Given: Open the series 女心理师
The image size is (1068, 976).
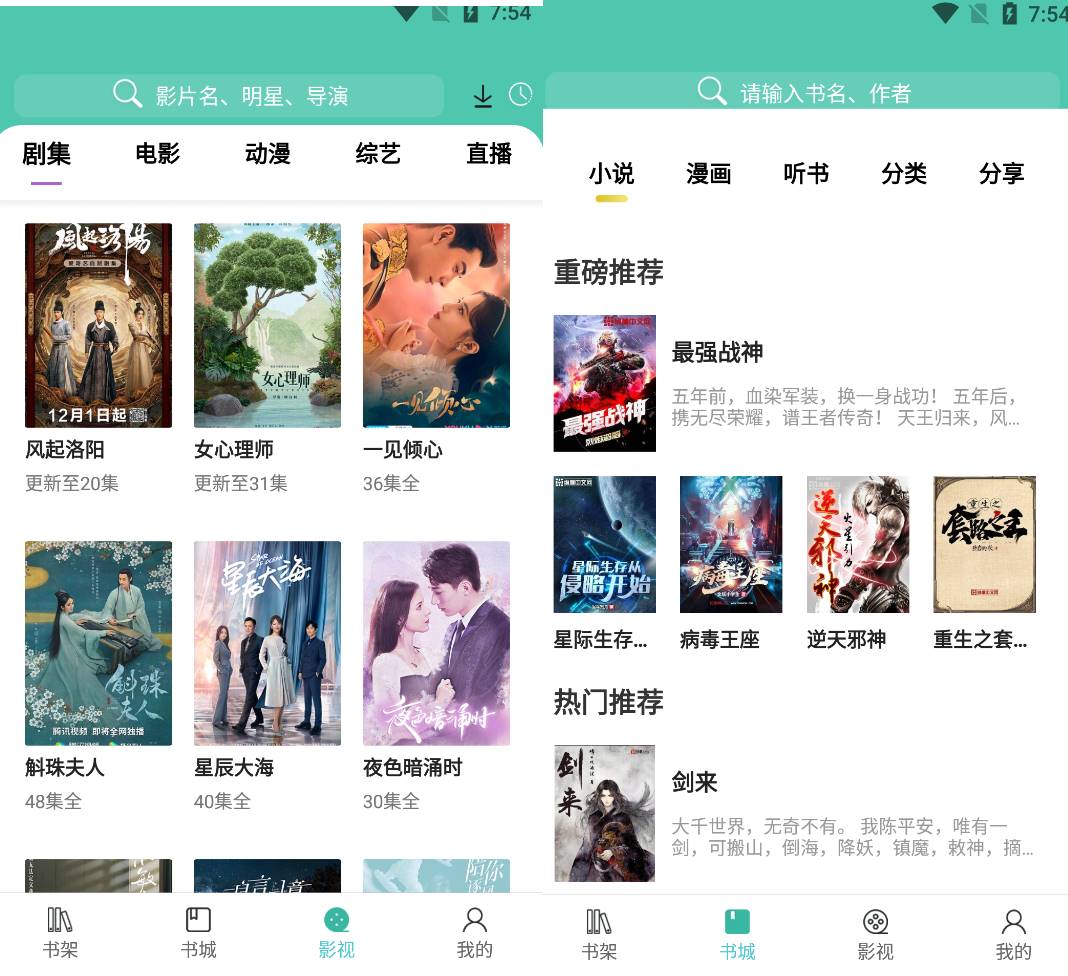Looking at the screenshot, I should (x=267, y=326).
